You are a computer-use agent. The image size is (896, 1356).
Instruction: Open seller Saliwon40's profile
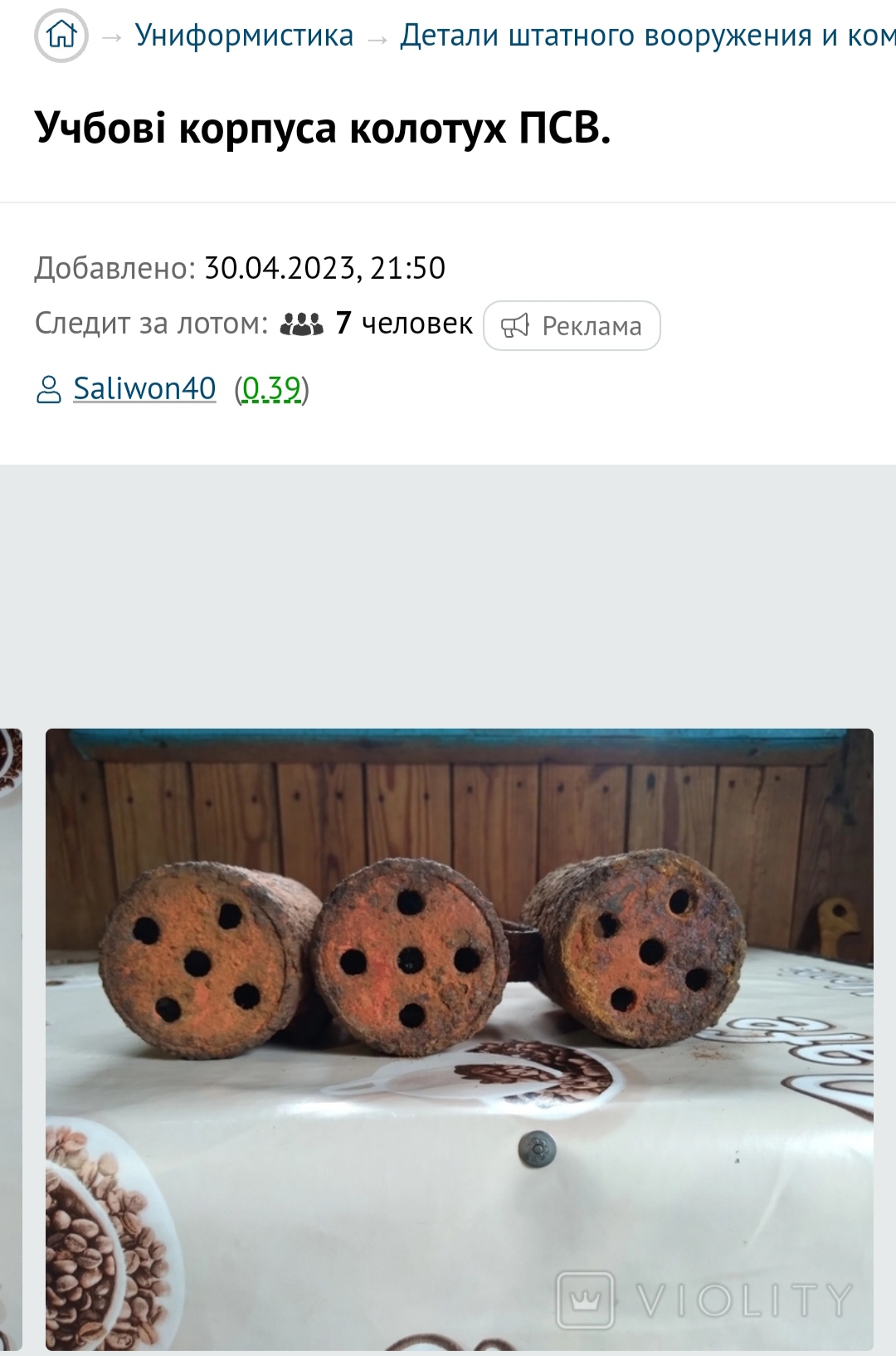pos(144,388)
